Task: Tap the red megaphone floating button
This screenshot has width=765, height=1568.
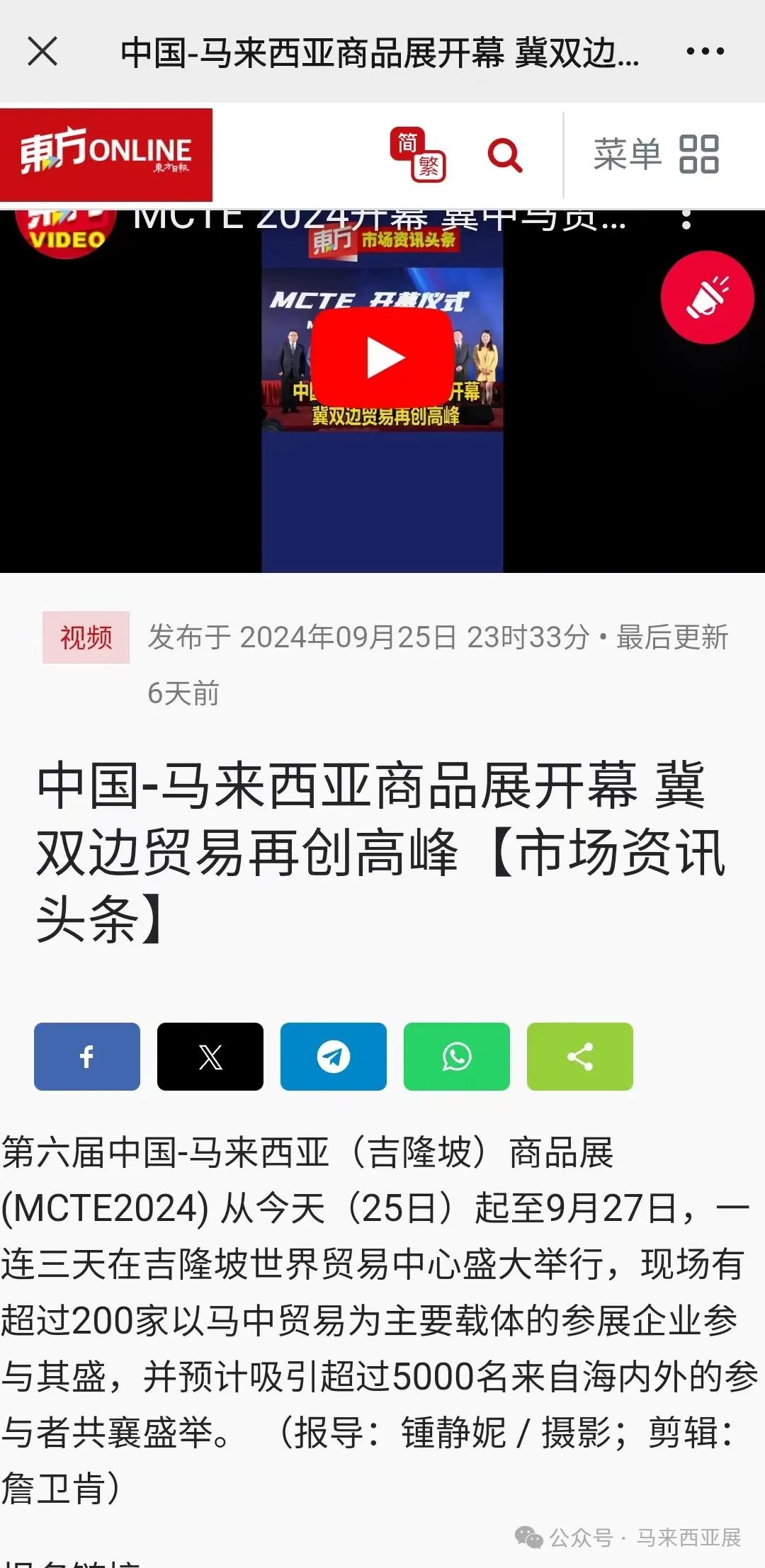Action: (x=707, y=297)
